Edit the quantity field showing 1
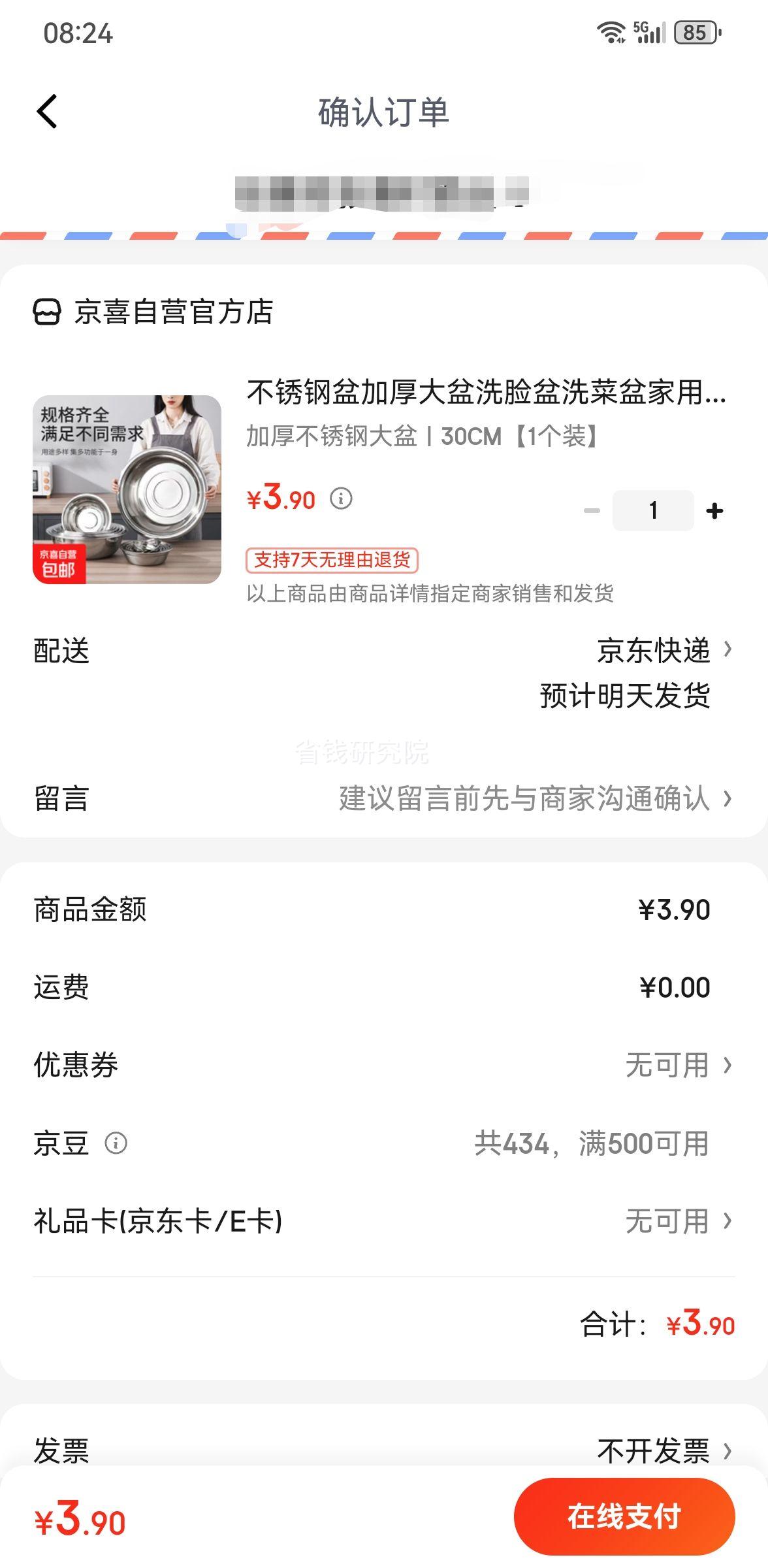768x1568 pixels. pyautogui.click(x=653, y=510)
